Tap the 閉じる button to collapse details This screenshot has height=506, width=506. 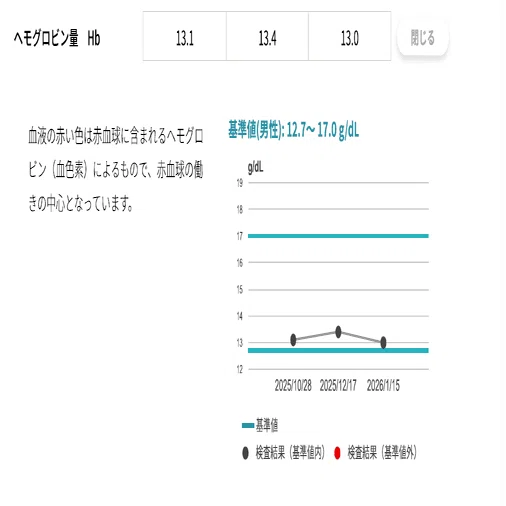(x=422, y=37)
